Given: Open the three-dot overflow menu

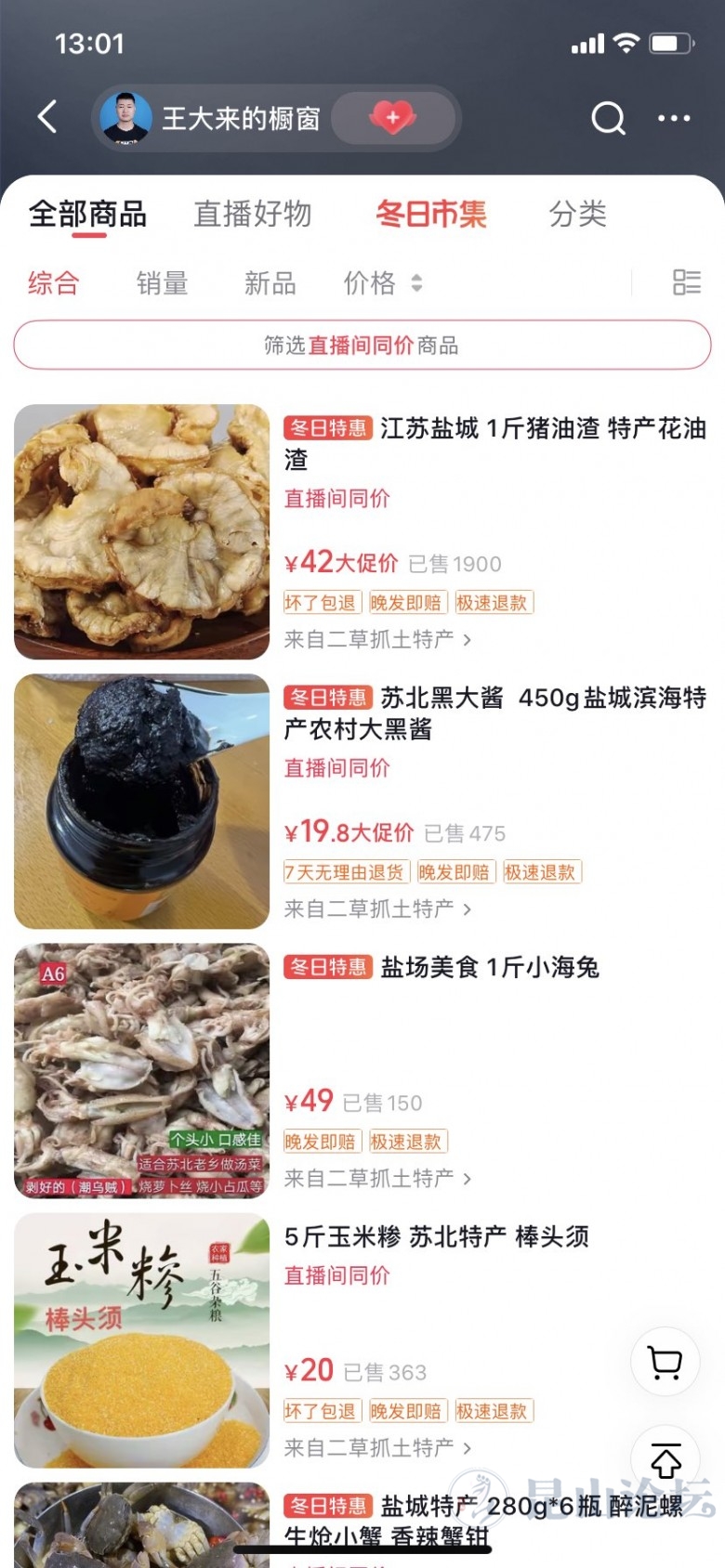Looking at the screenshot, I should 674,118.
